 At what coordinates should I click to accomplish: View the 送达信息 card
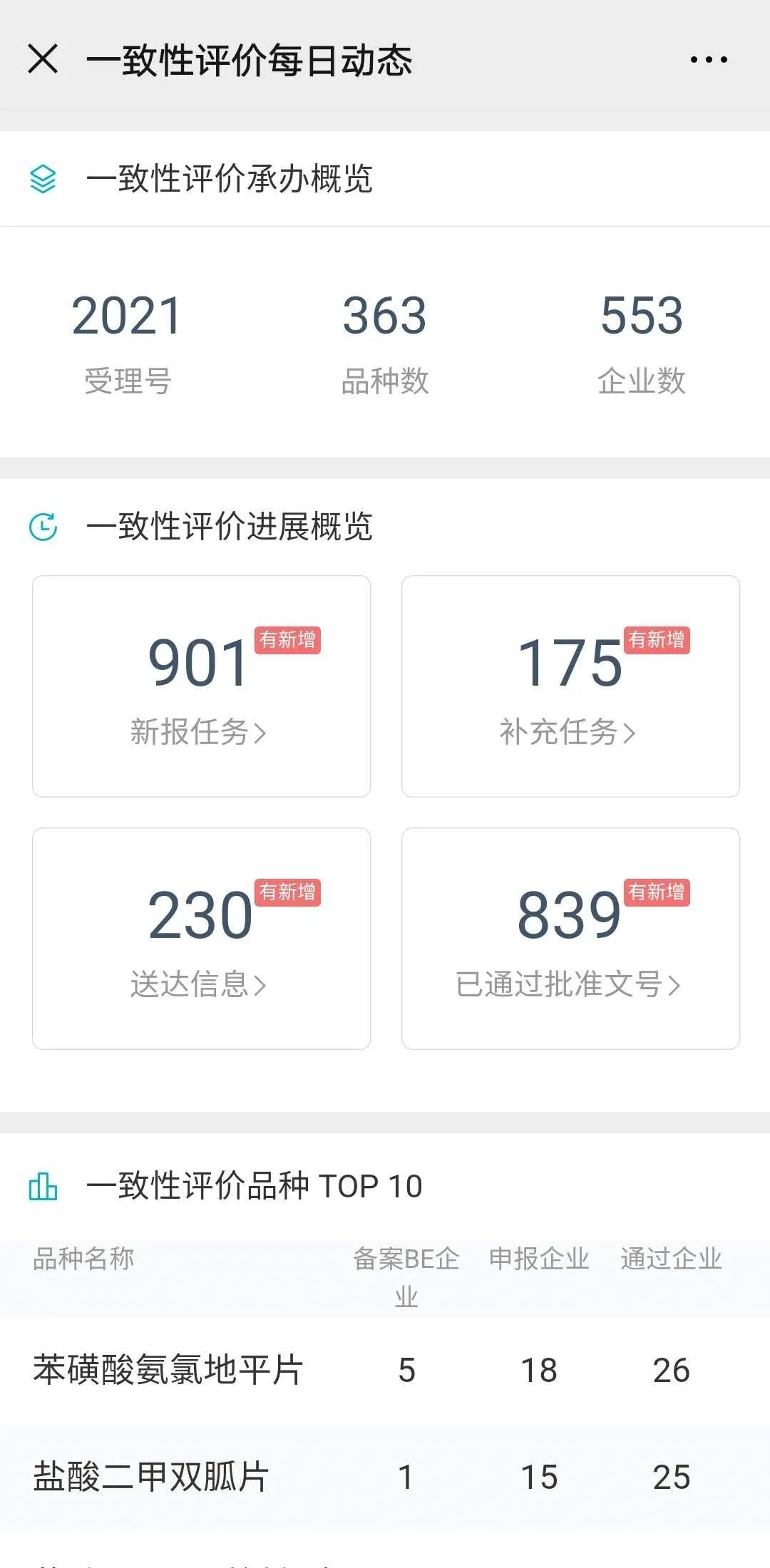(x=202, y=939)
